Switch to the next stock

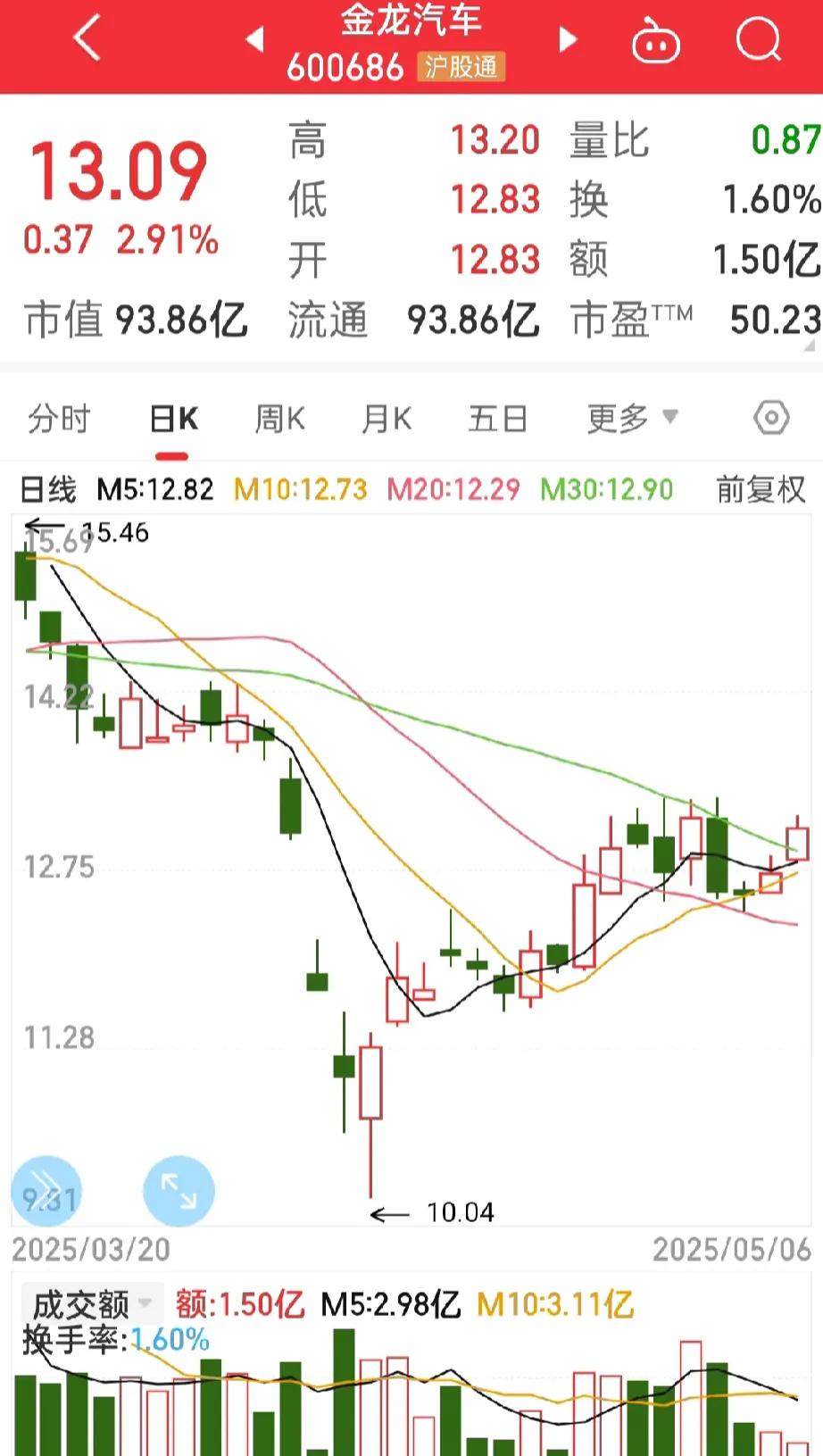point(568,39)
